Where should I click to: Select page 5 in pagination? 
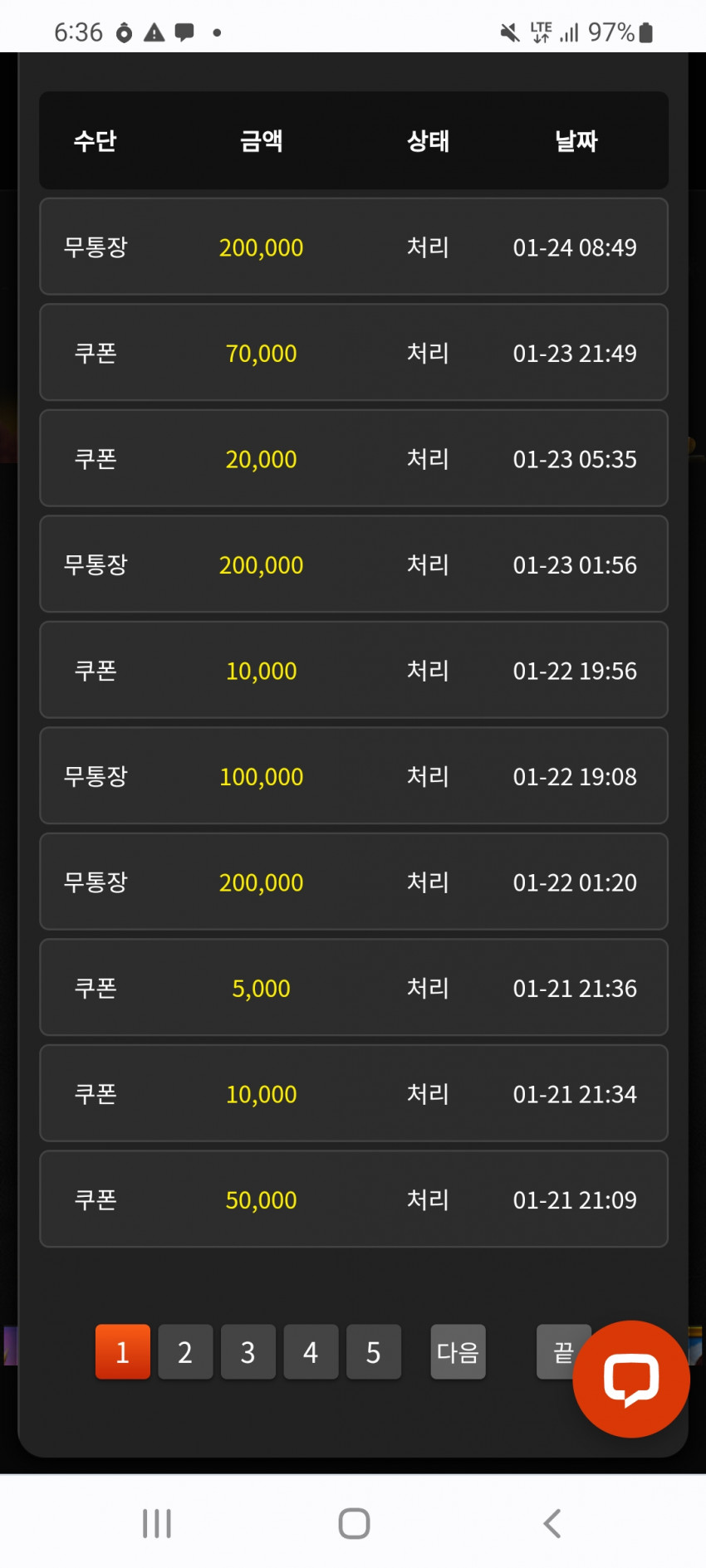pyautogui.click(x=374, y=1352)
